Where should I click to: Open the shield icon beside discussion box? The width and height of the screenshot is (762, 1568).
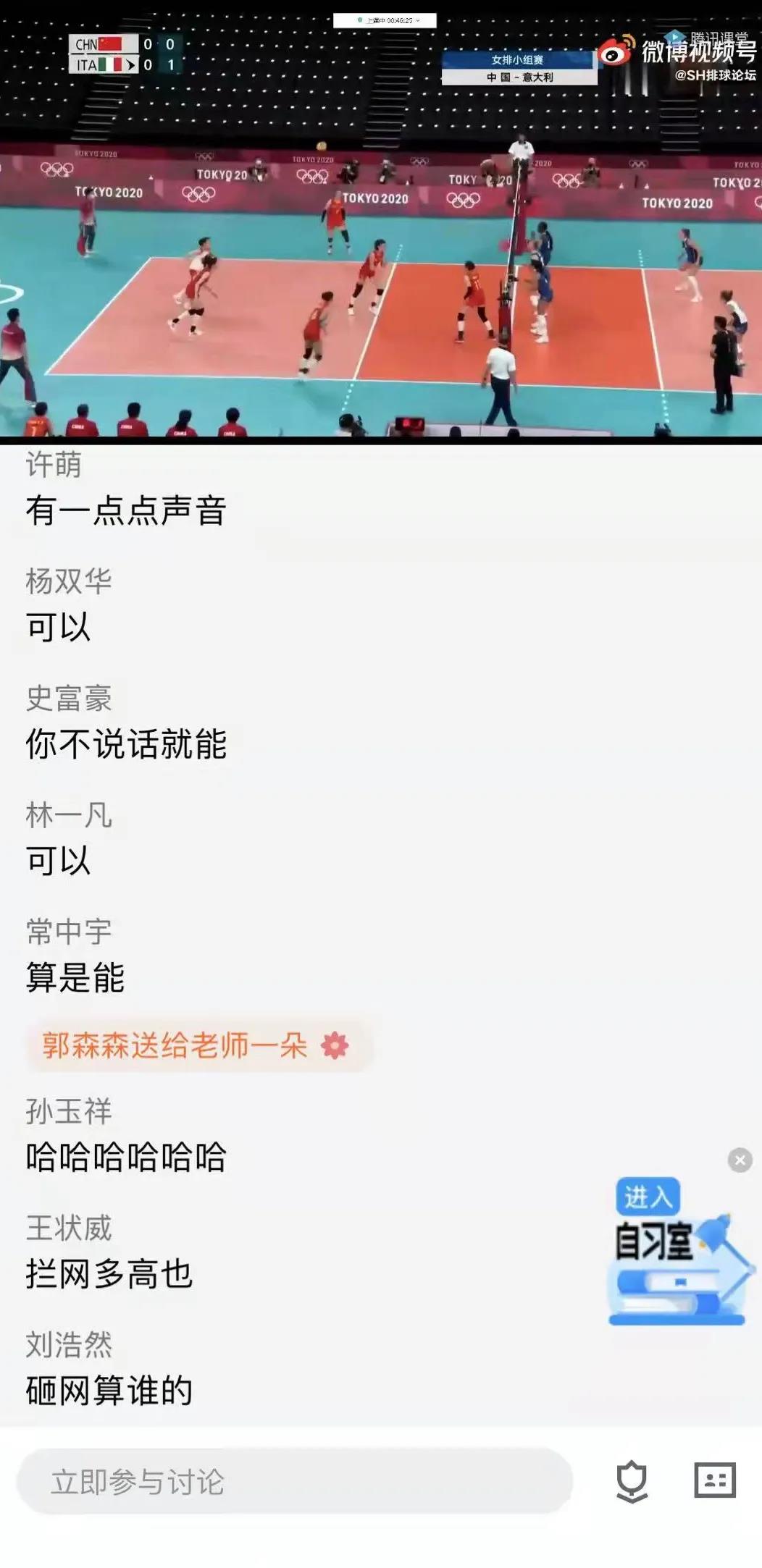click(632, 1481)
